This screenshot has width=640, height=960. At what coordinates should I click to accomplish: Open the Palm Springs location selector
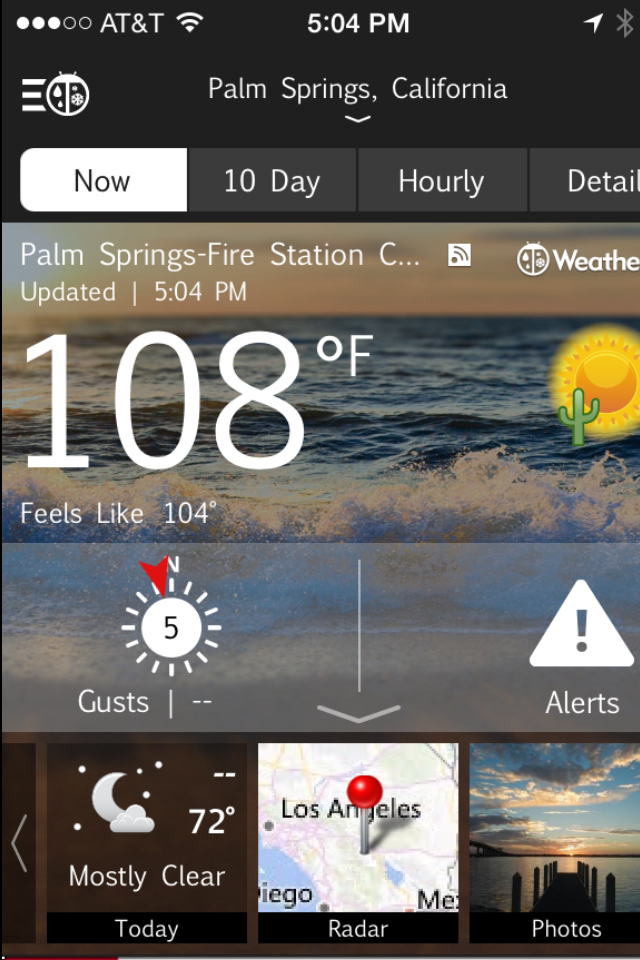[x=357, y=98]
